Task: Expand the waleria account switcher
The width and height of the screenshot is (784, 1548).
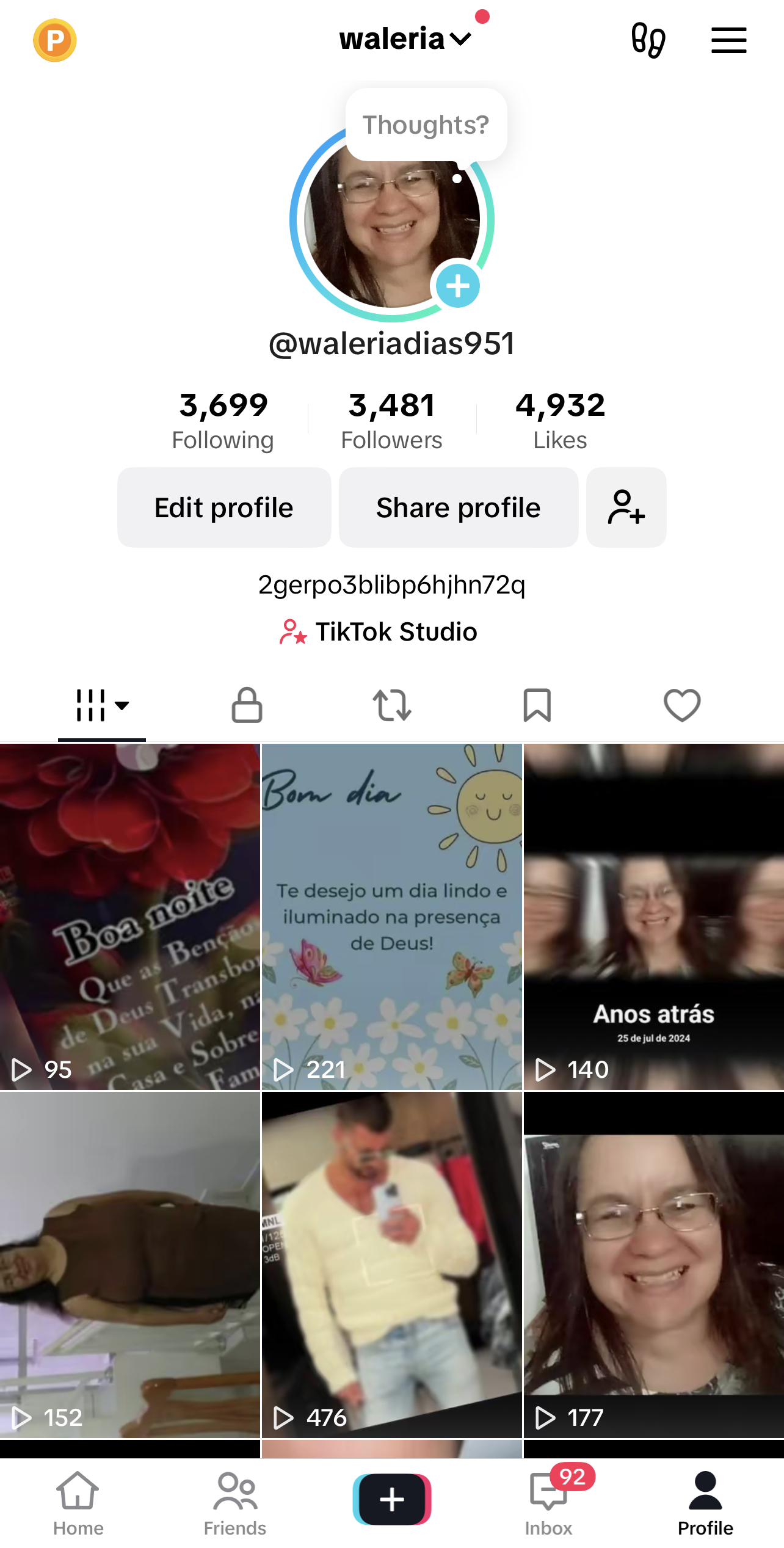Action: pyautogui.click(x=405, y=39)
